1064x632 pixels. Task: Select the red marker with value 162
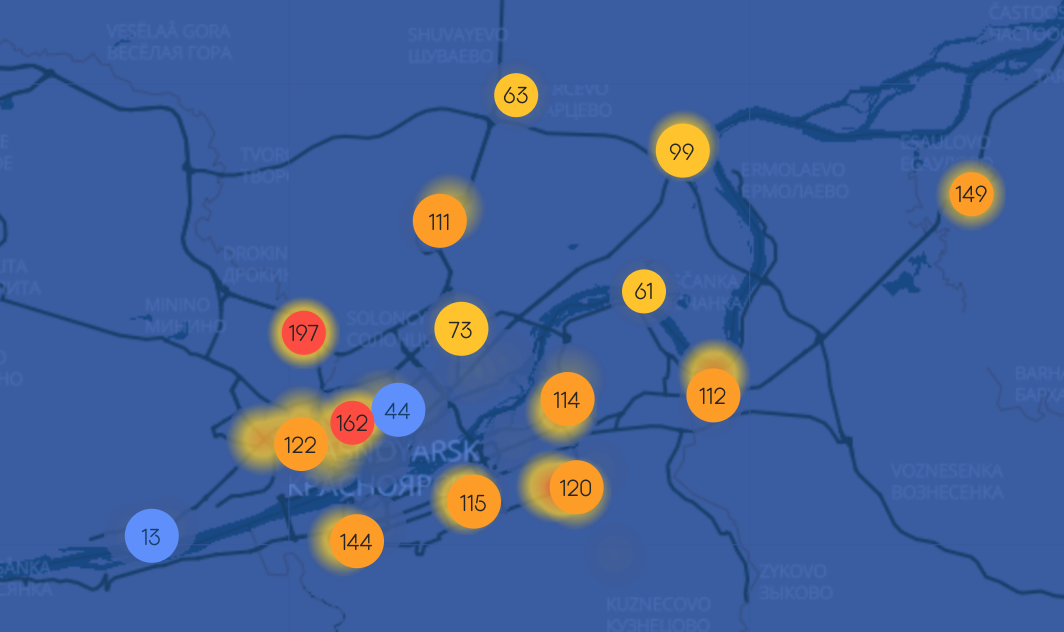[352, 423]
